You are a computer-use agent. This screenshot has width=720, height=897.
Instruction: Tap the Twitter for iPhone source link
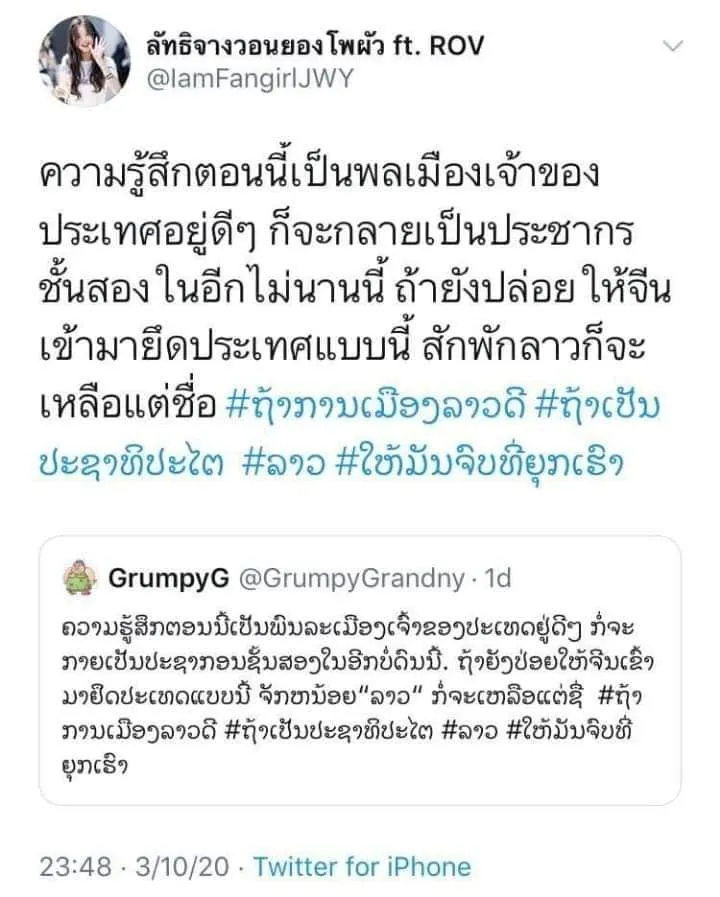[361, 866]
